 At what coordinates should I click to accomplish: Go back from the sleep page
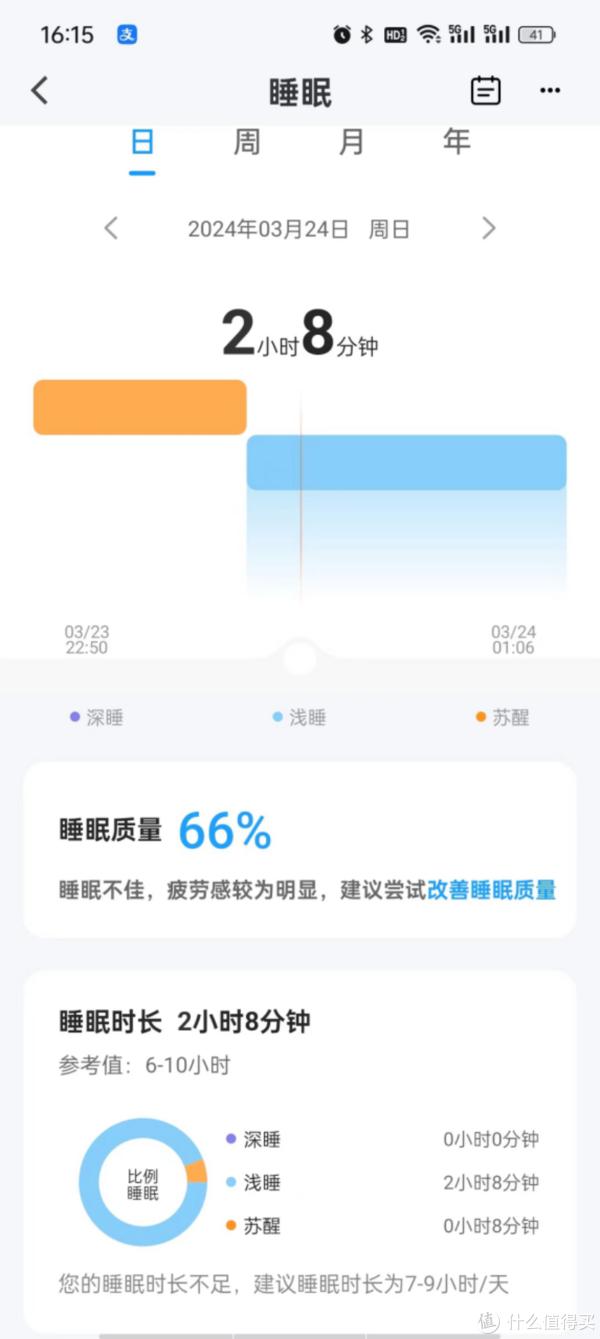[40, 91]
